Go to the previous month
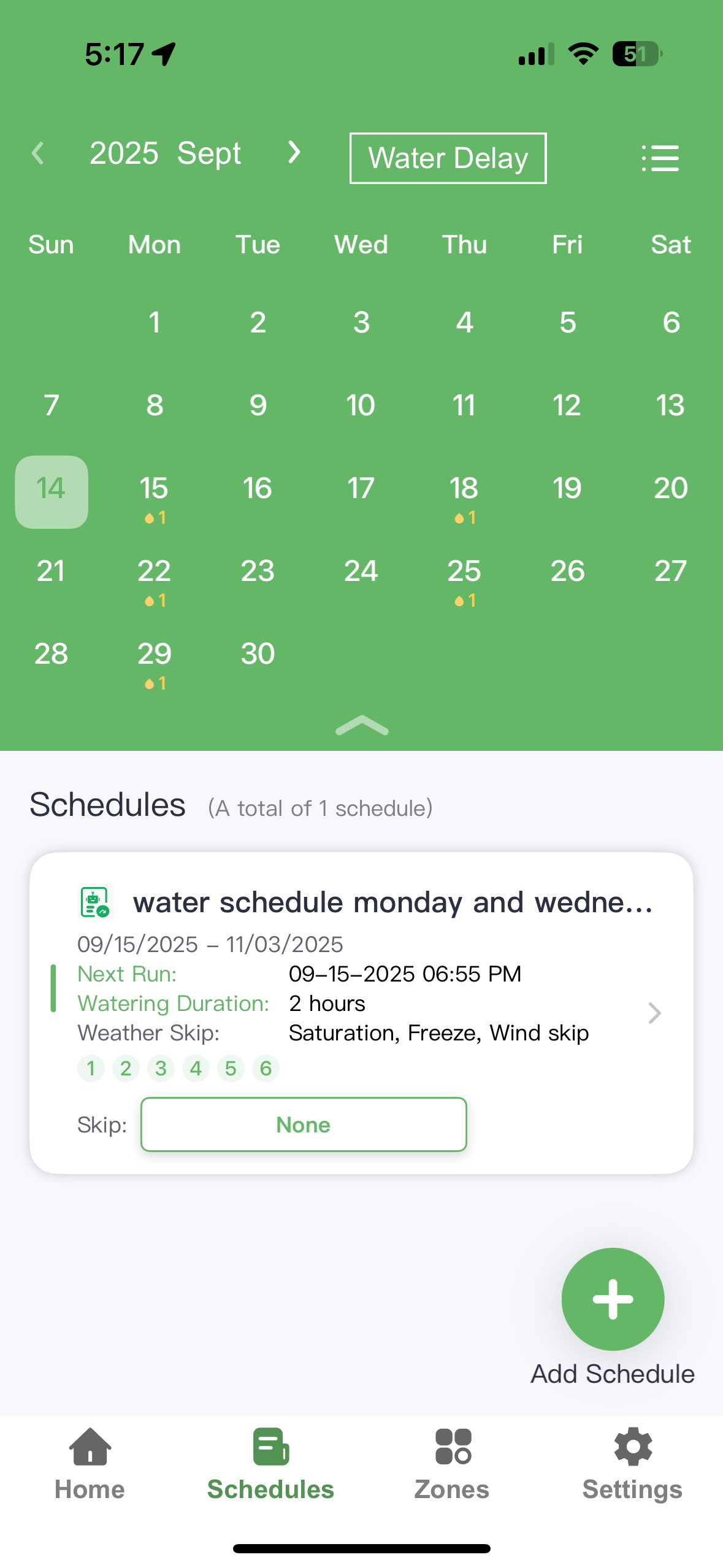 tap(38, 153)
